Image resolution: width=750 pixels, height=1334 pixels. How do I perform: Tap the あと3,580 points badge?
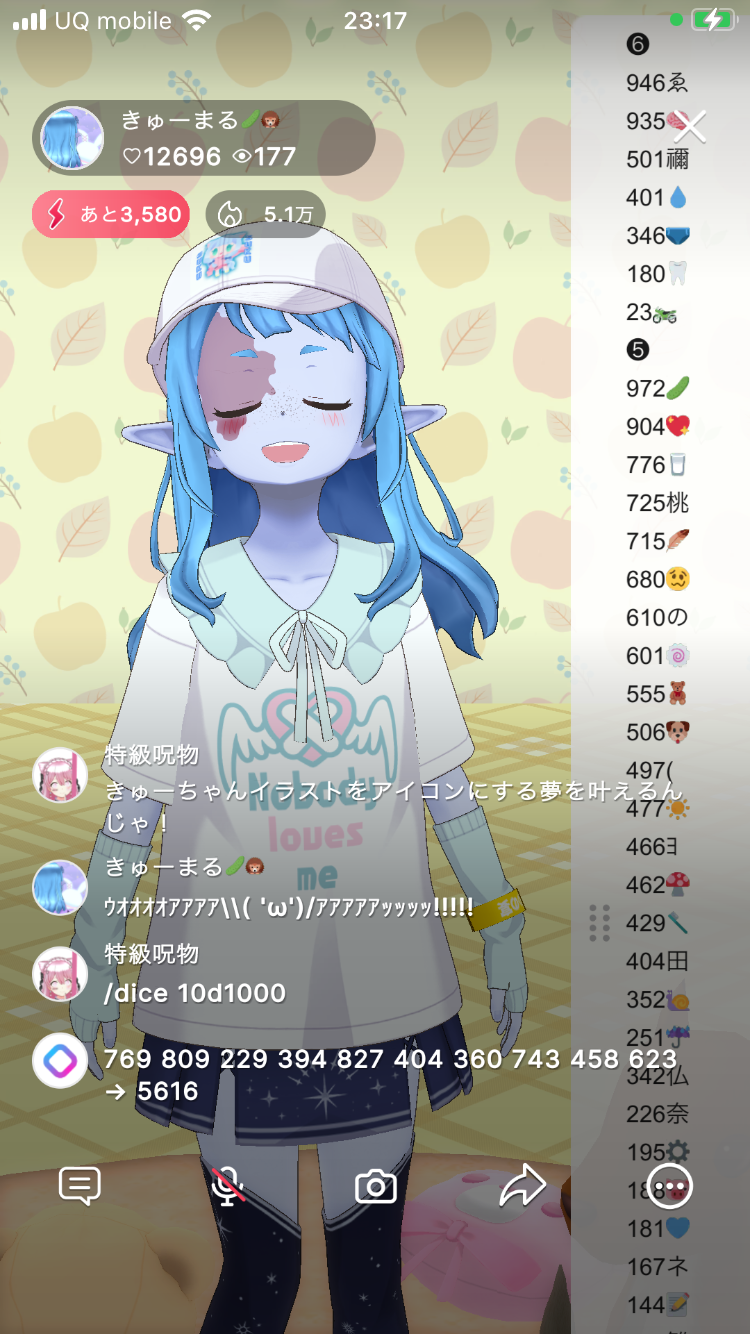point(111,214)
